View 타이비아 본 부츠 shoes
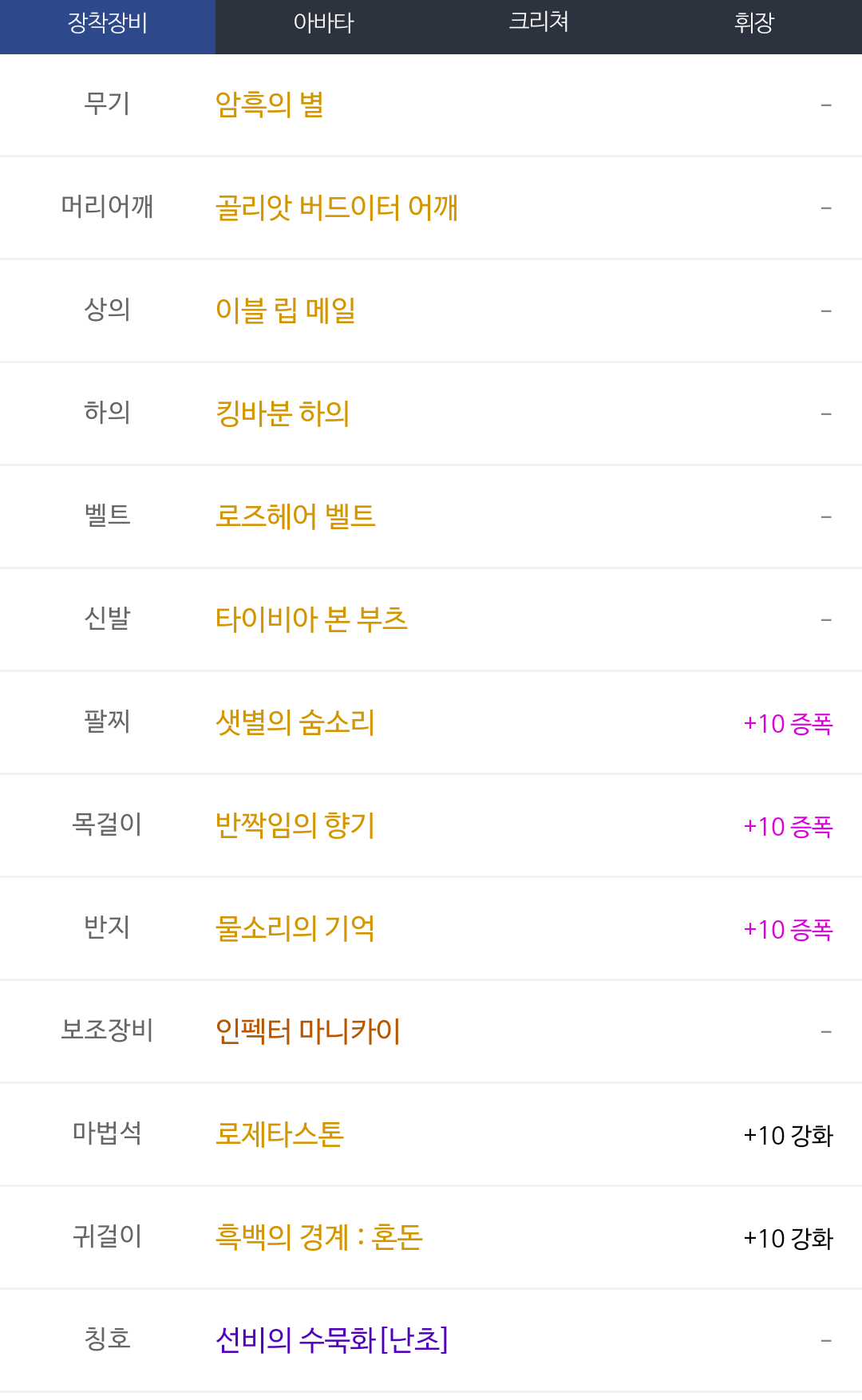 (311, 619)
